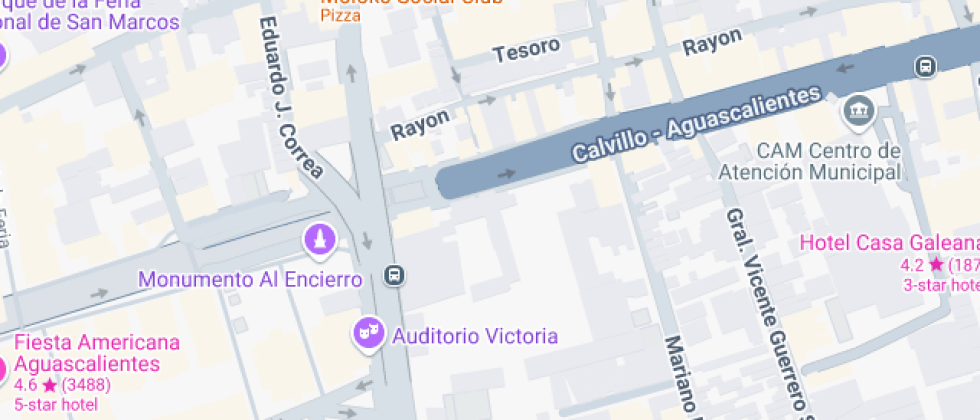Image resolution: width=980 pixels, height=420 pixels.
Task: Select the bus stop beside Monumento Al Encierro
Action: (x=396, y=275)
